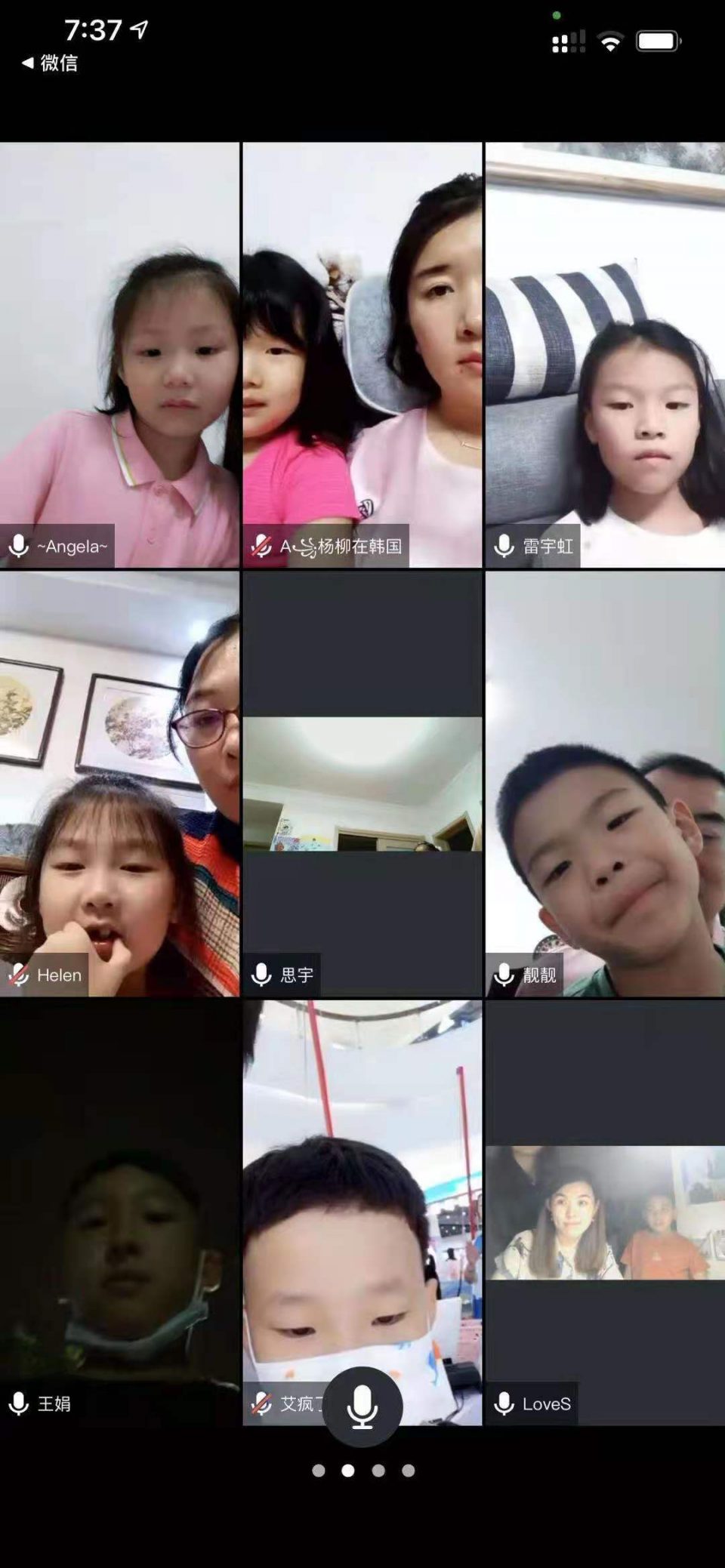Image resolution: width=725 pixels, height=1568 pixels.
Task: Select the video tile of 靓靓
Action: 605,784
